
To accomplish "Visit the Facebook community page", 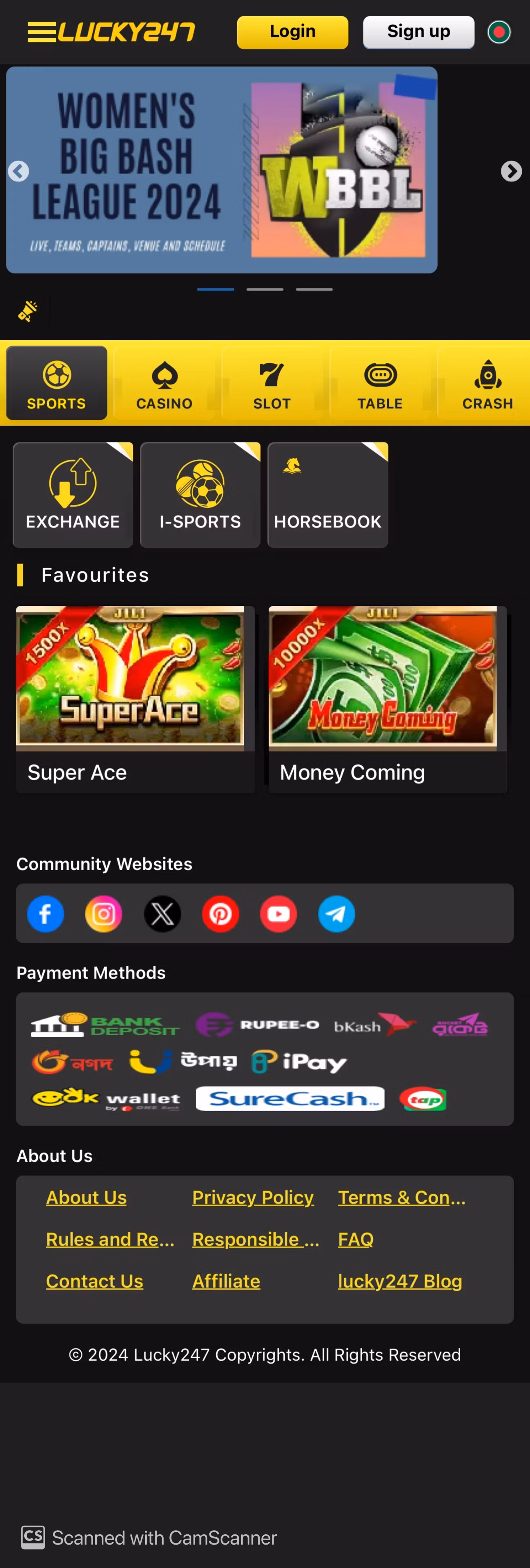I will coord(46,914).
